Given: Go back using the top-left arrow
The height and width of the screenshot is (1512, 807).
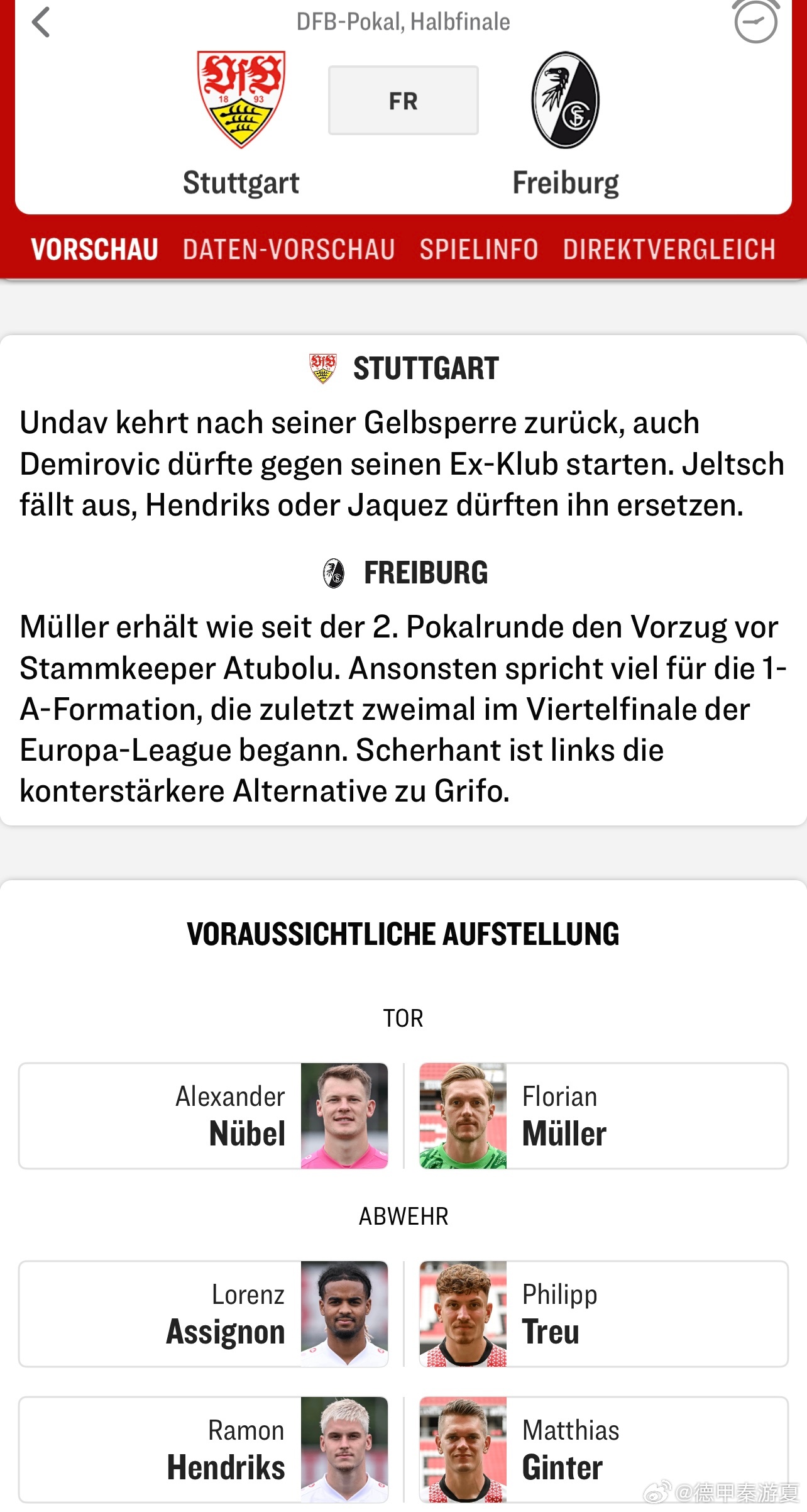Looking at the screenshot, I should [x=41, y=22].
